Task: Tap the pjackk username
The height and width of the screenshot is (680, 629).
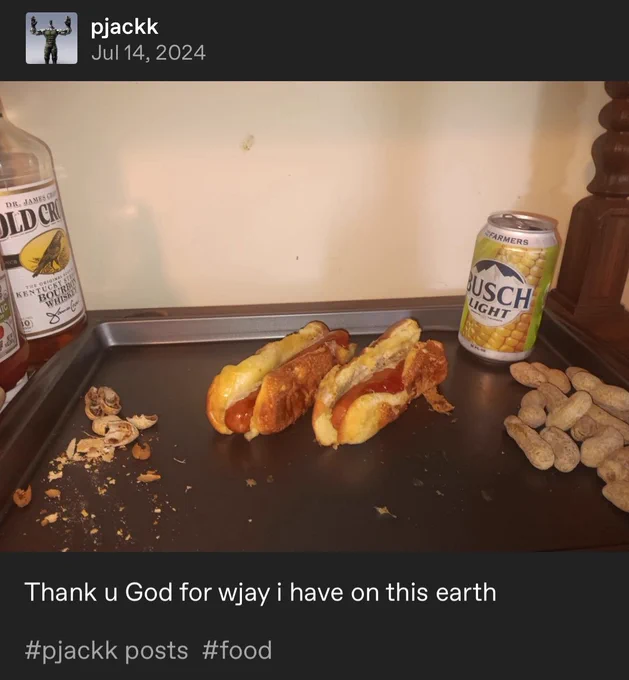Action: (x=124, y=27)
